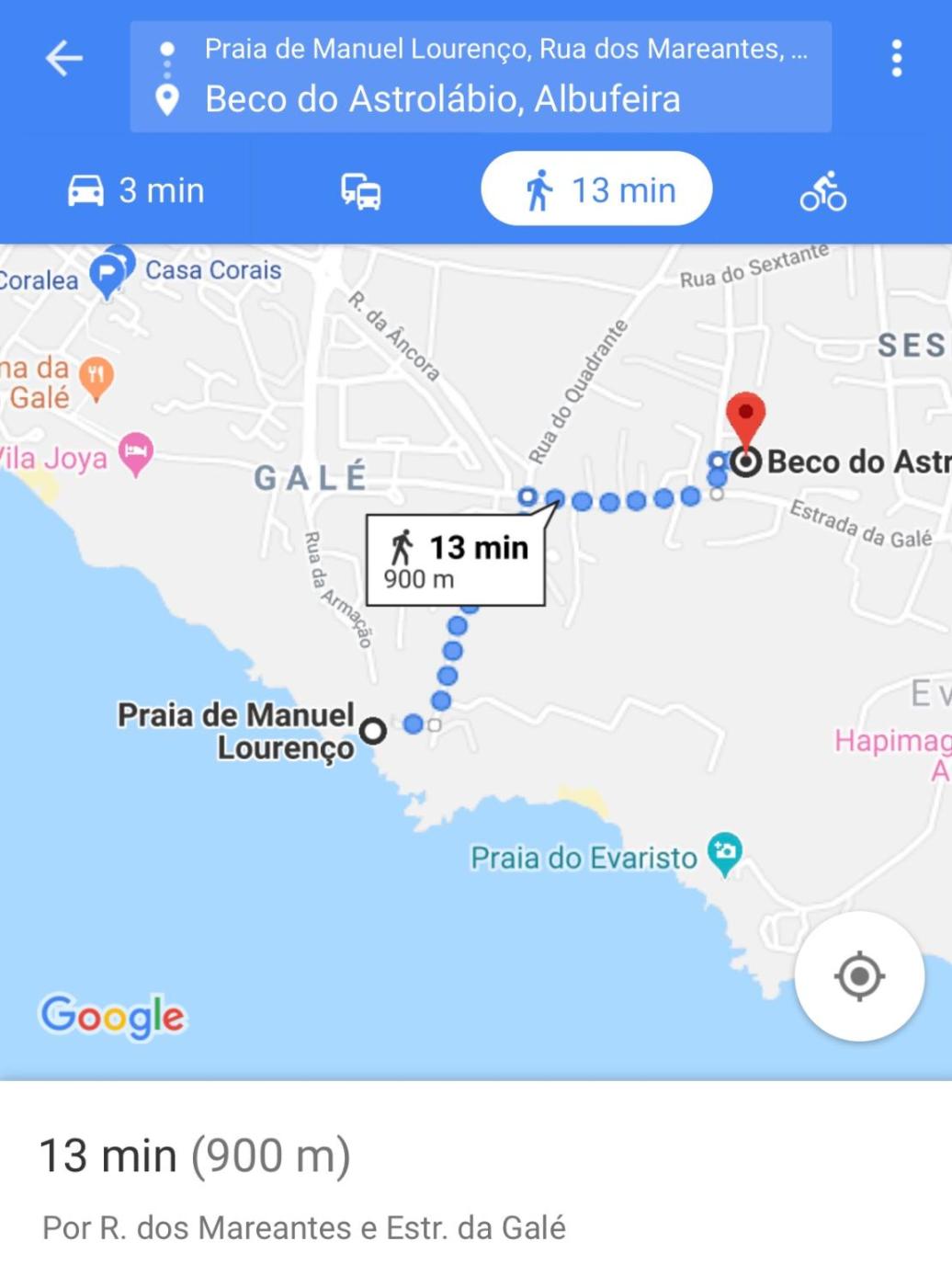Viewport: 952px width, 1287px height.
Task: Switch to the cycling mode
Action: coord(822,191)
